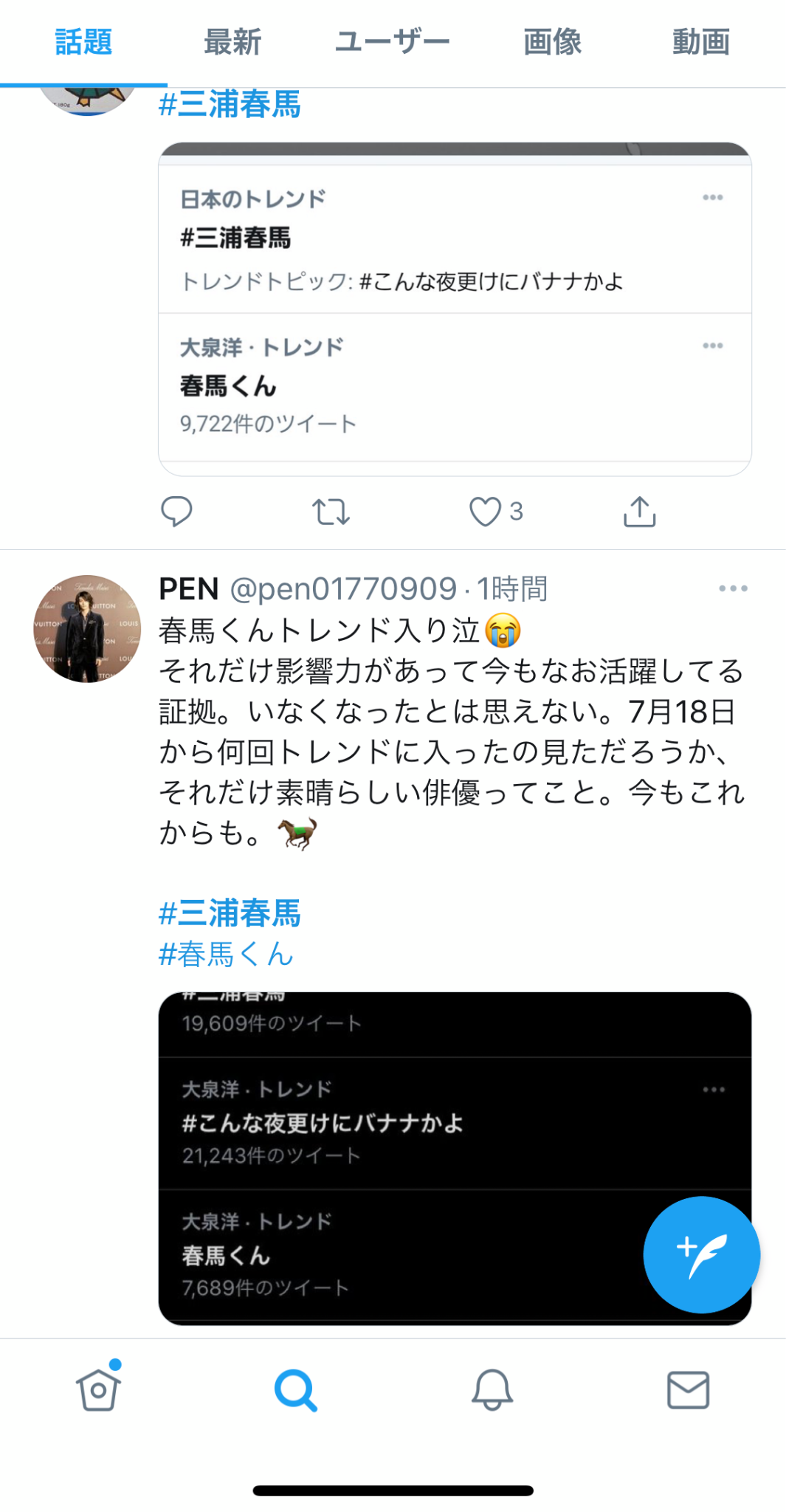Open the trend screenshot image in first tweet
786x1512 pixels.
pos(455,309)
